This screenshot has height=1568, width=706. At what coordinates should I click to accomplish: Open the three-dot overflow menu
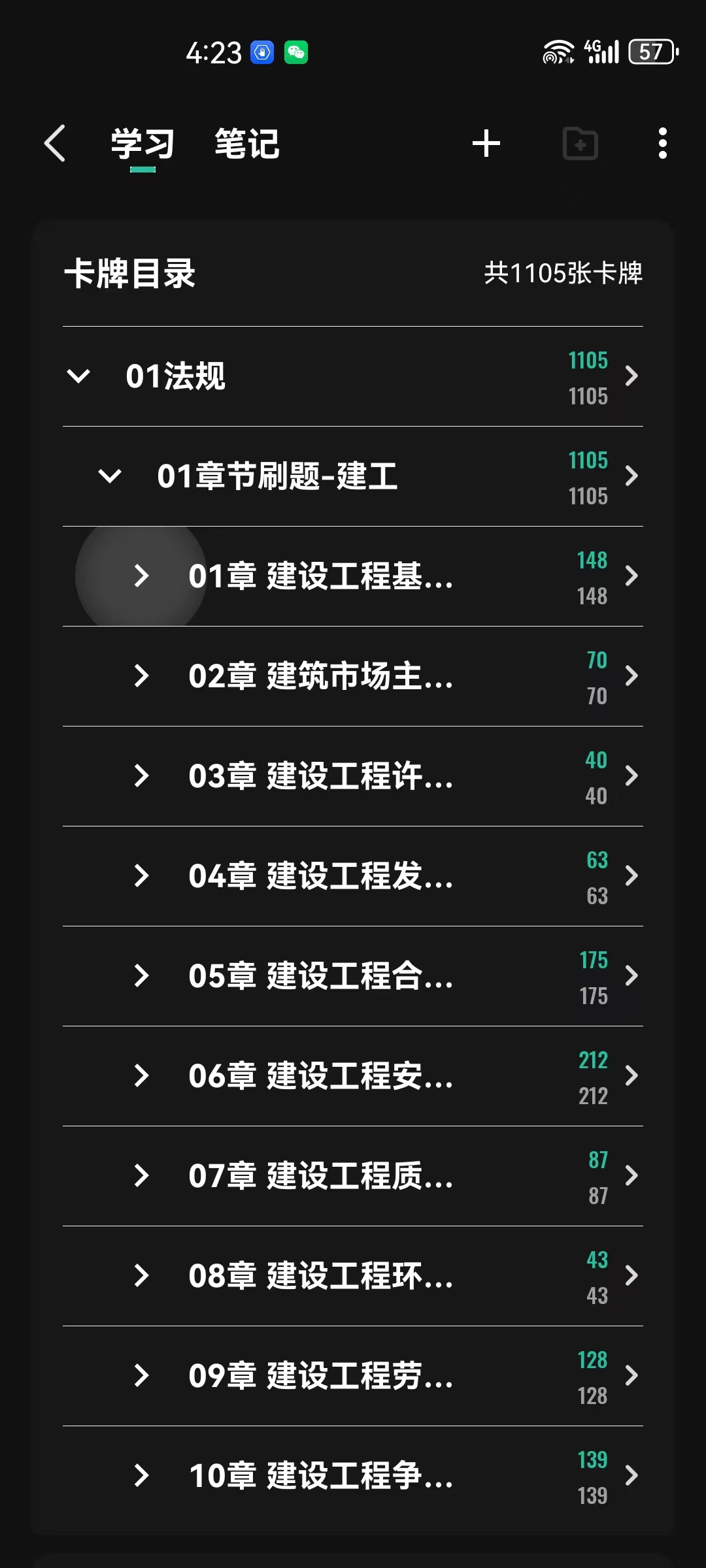[x=662, y=143]
